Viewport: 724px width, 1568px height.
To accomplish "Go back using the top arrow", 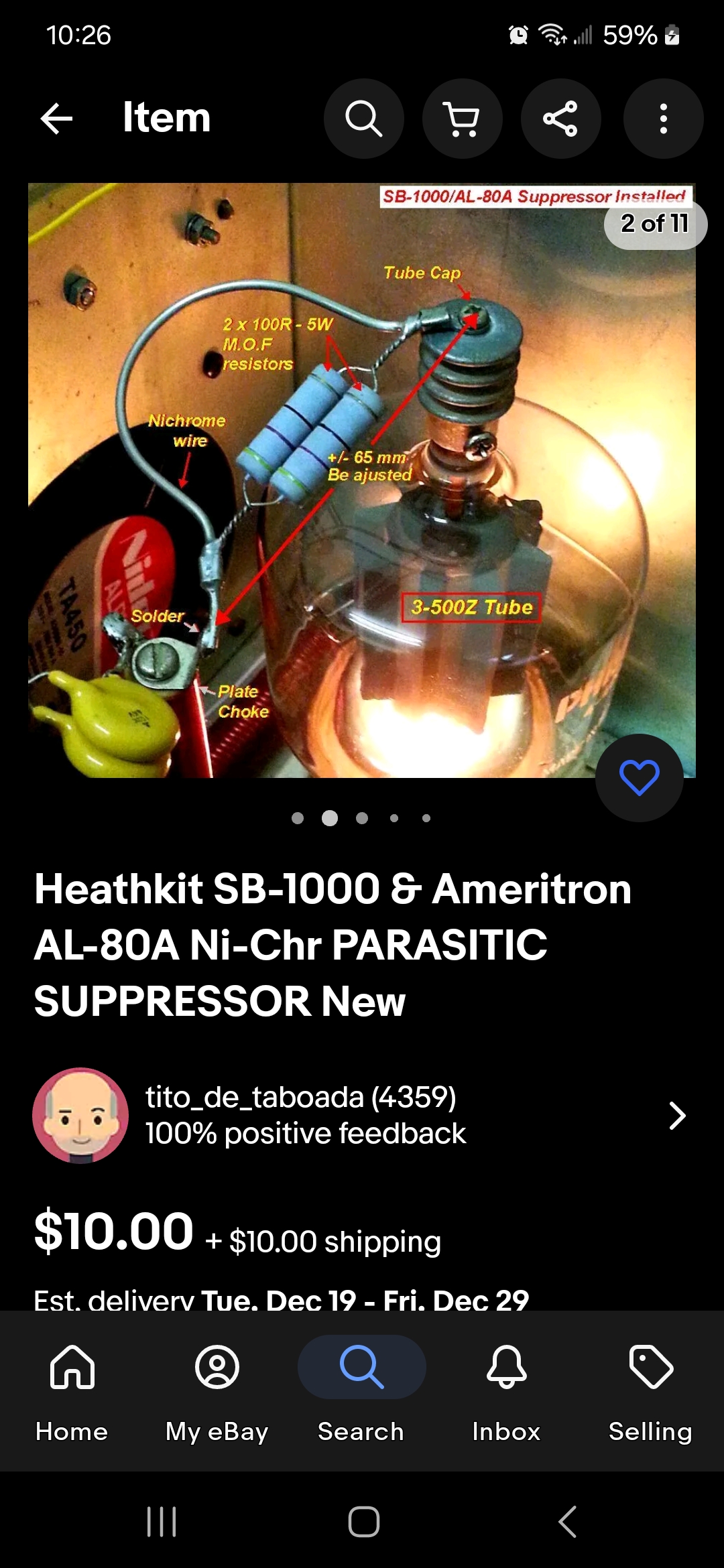I will click(56, 119).
